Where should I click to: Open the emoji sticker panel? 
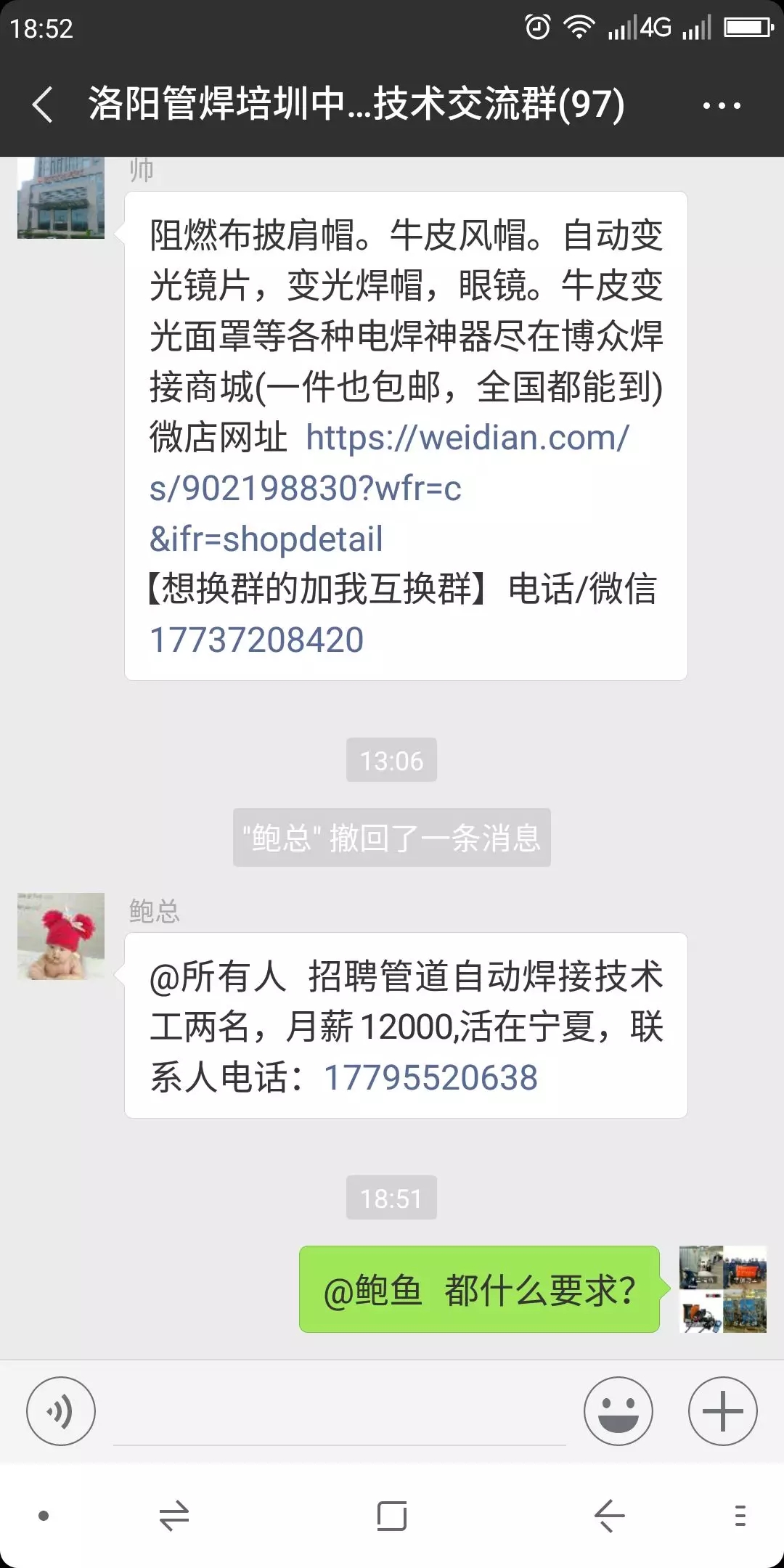[618, 1411]
